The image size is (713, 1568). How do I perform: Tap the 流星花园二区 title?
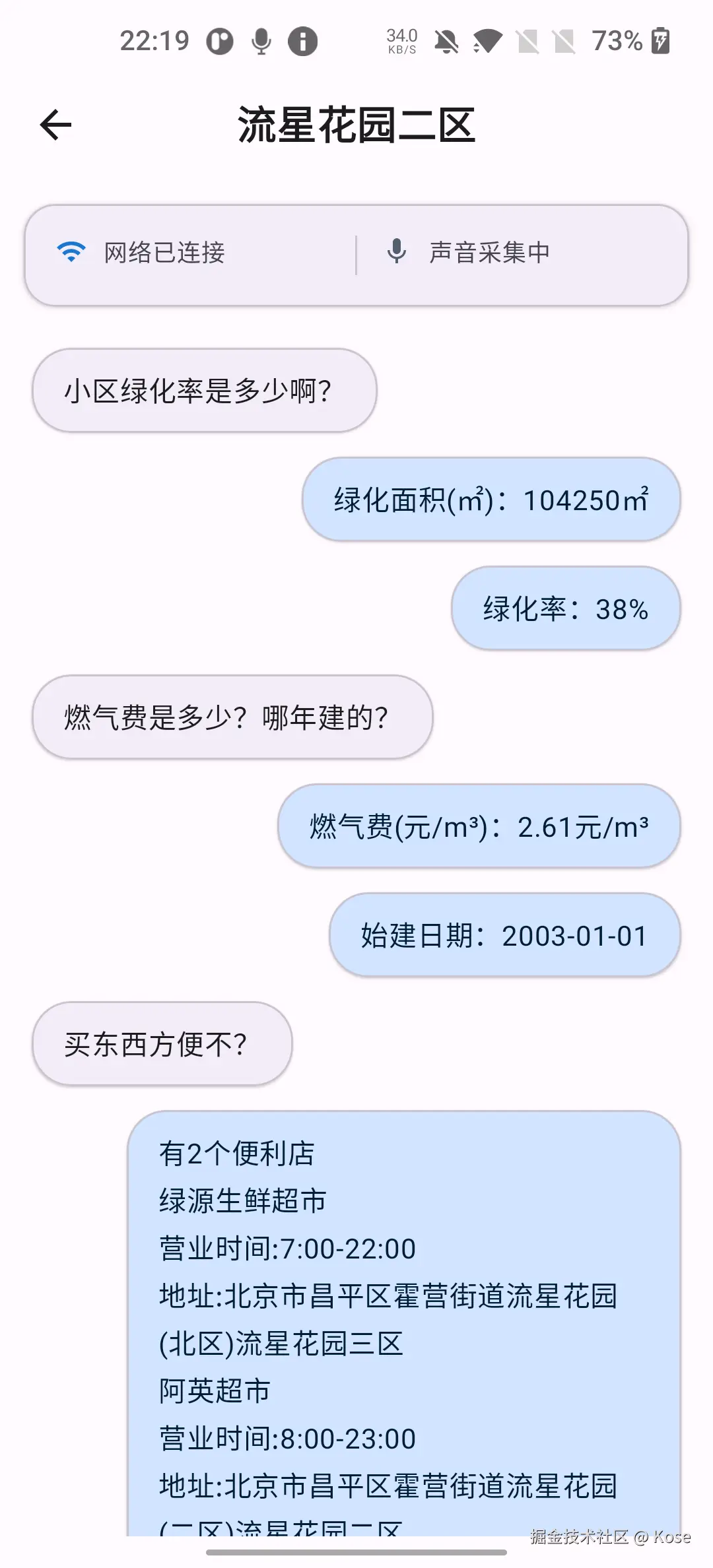coord(356,125)
